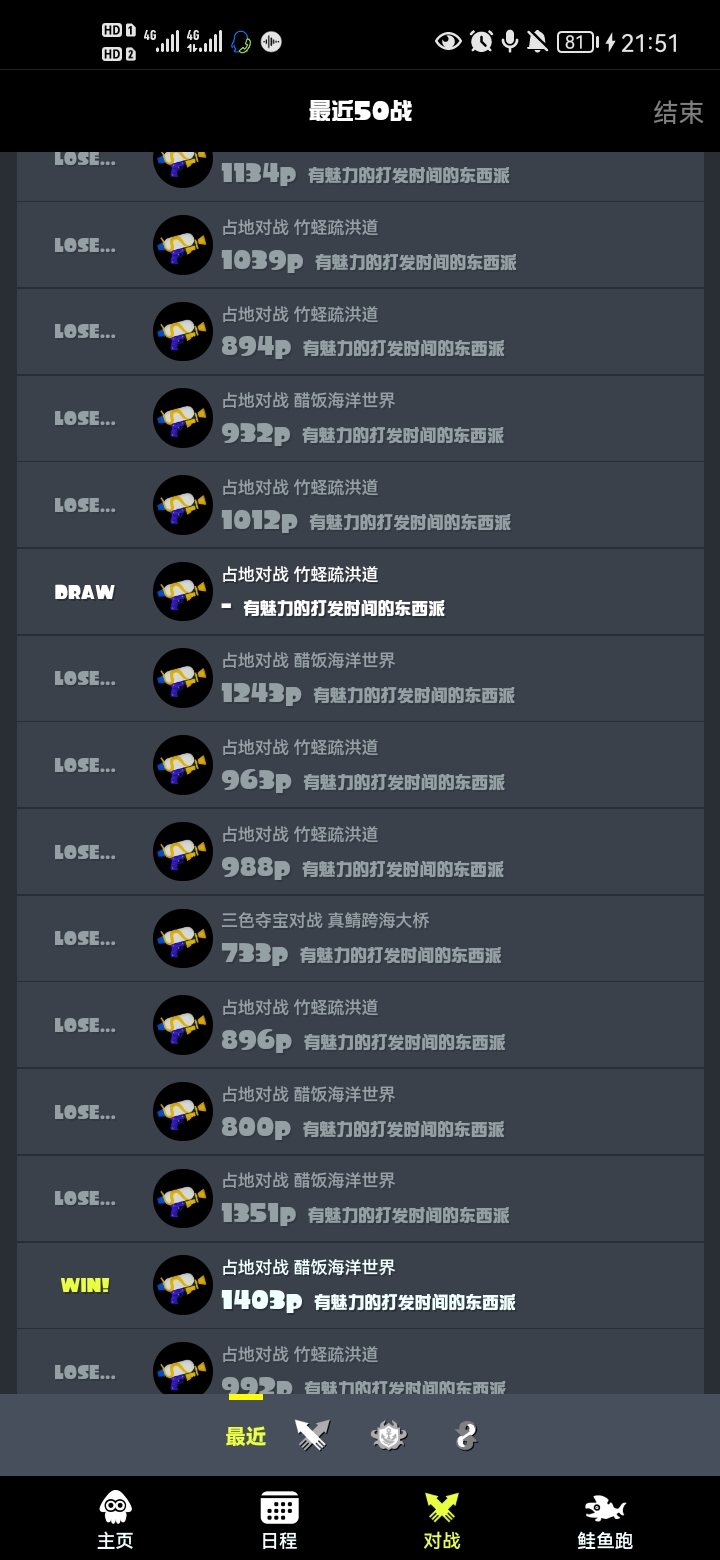
Task: Open the 932p 醋饭海洋世界 battle
Action: (x=360, y=418)
